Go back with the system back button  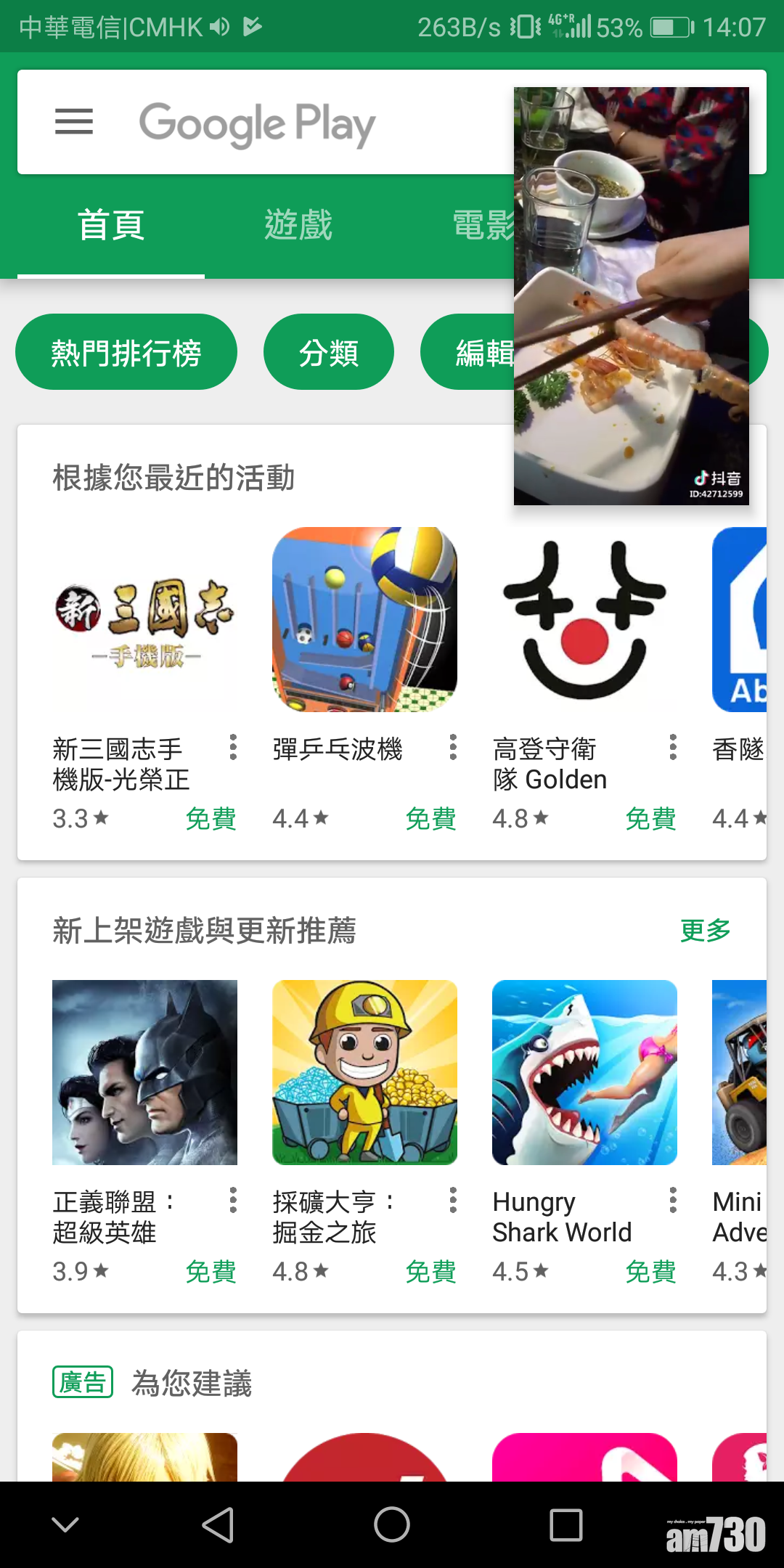pyautogui.click(x=218, y=1524)
